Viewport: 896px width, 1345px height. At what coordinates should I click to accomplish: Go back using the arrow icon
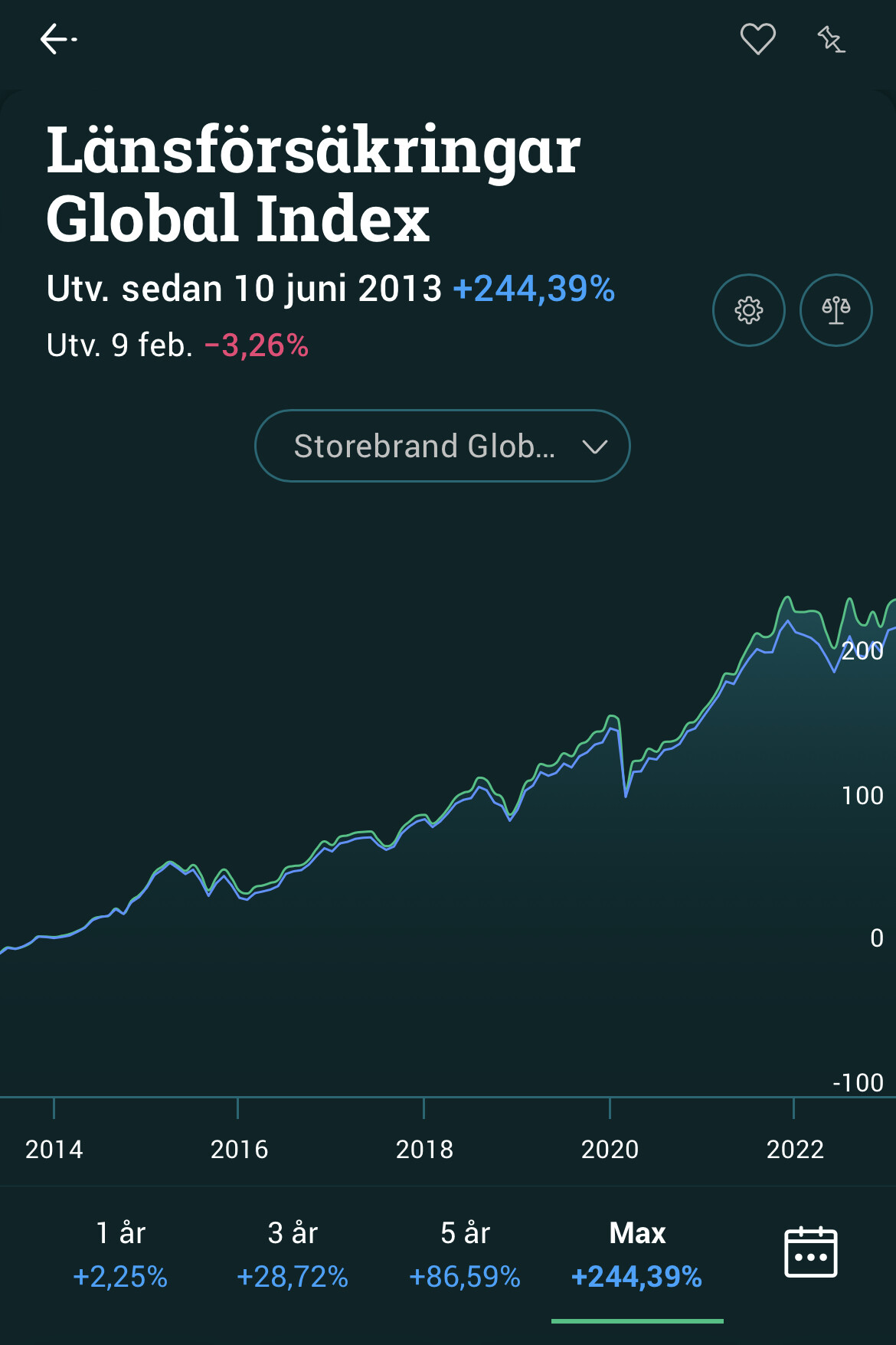(x=58, y=39)
